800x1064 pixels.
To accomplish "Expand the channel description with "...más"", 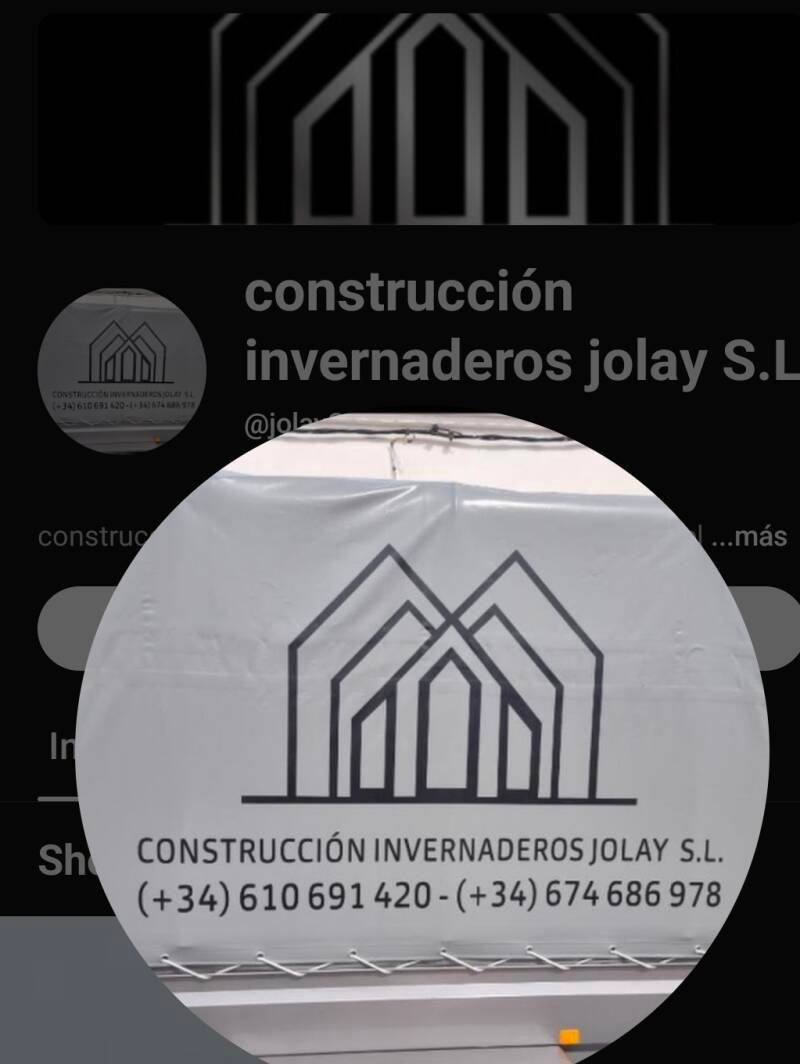I will pos(748,536).
